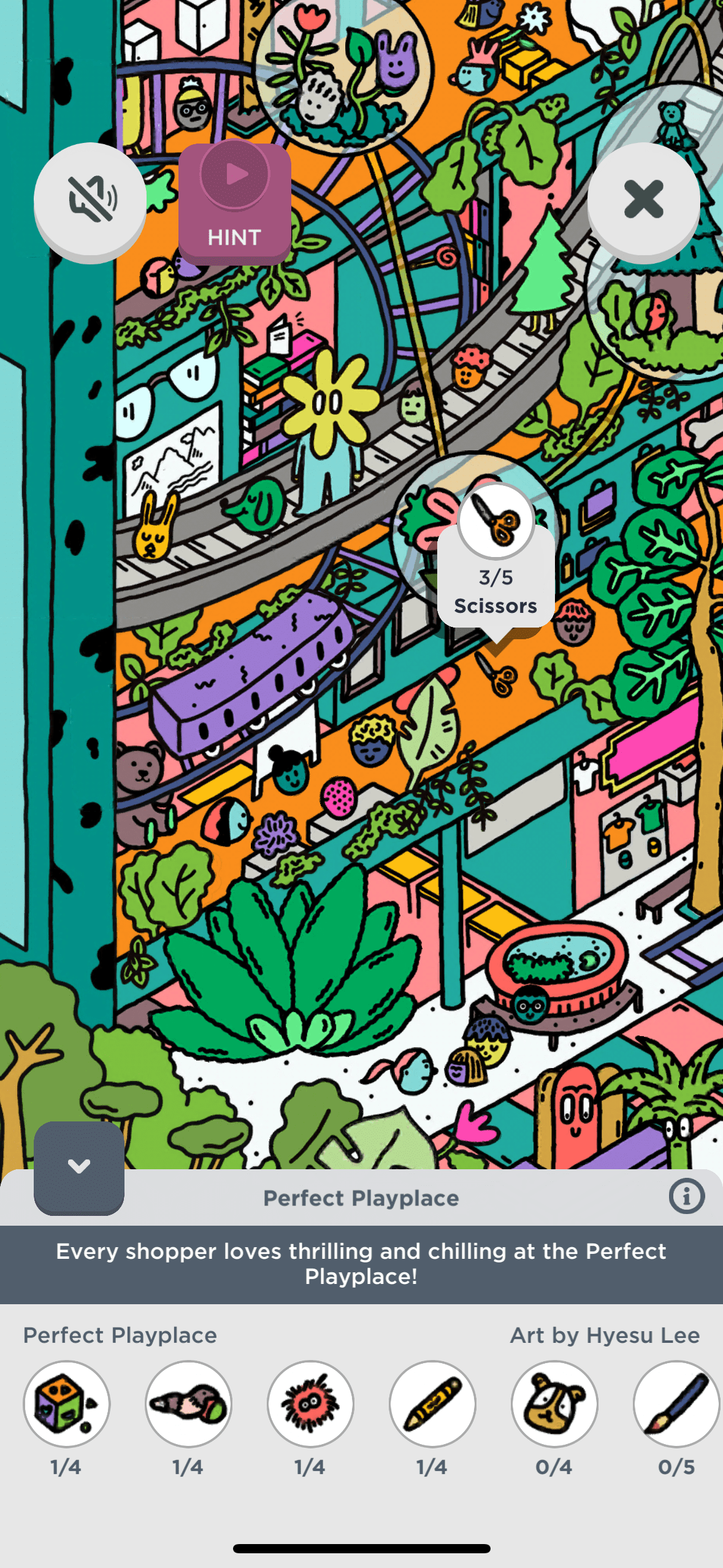Select the teddy bear item showing 0/4
The height and width of the screenshot is (1568, 723).
[554, 1404]
